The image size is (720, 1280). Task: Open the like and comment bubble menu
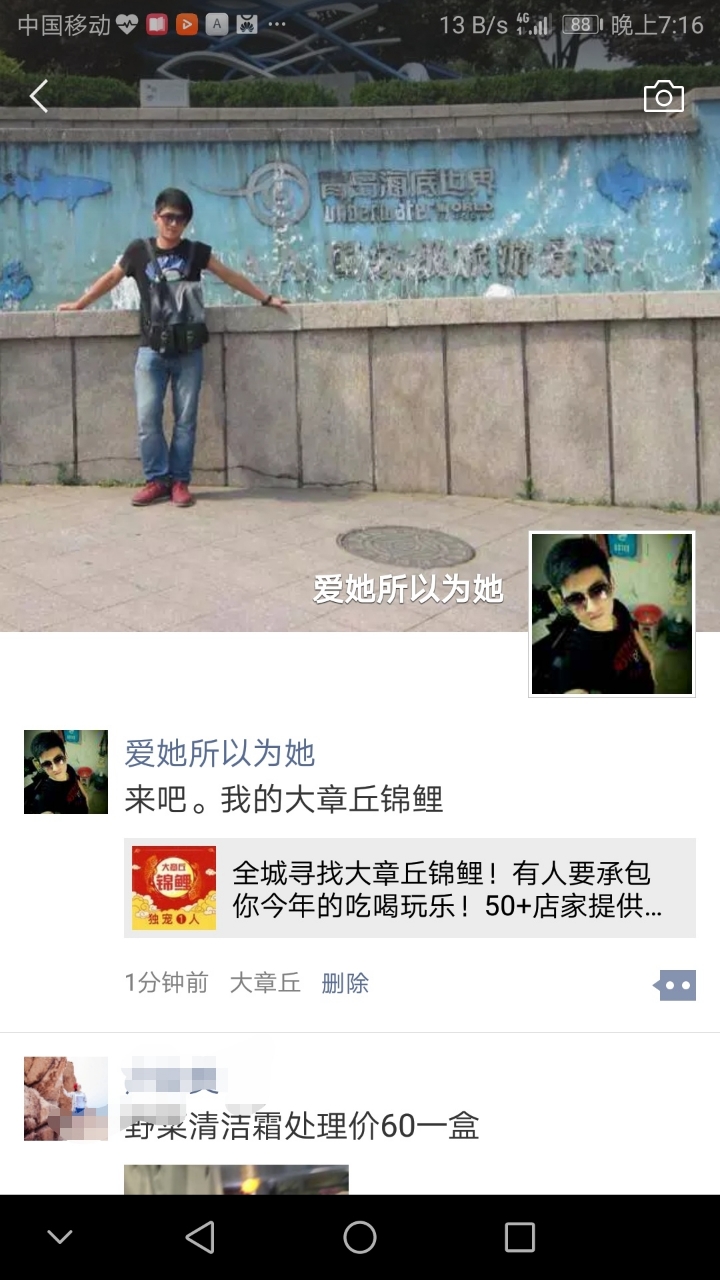(675, 985)
